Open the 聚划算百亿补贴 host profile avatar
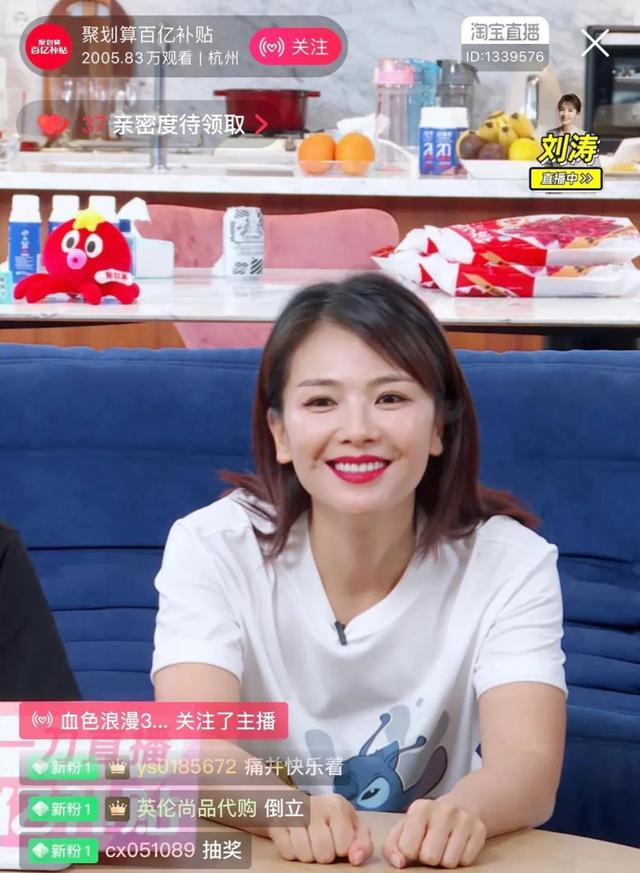Viewport: 640px width, 873px height. [48, 46]
